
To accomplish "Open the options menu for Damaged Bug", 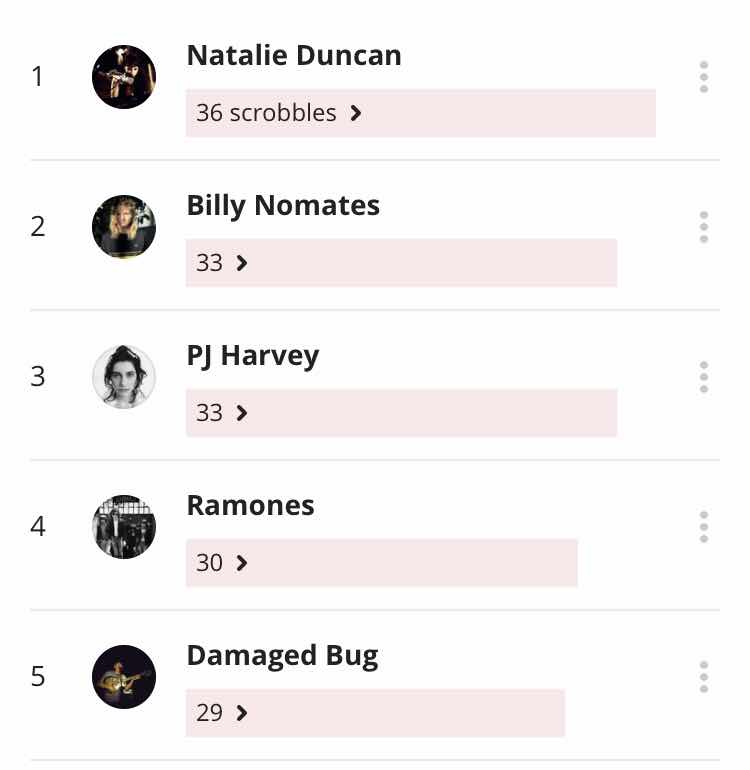I will pyautogui.click(x=704, y=677).
